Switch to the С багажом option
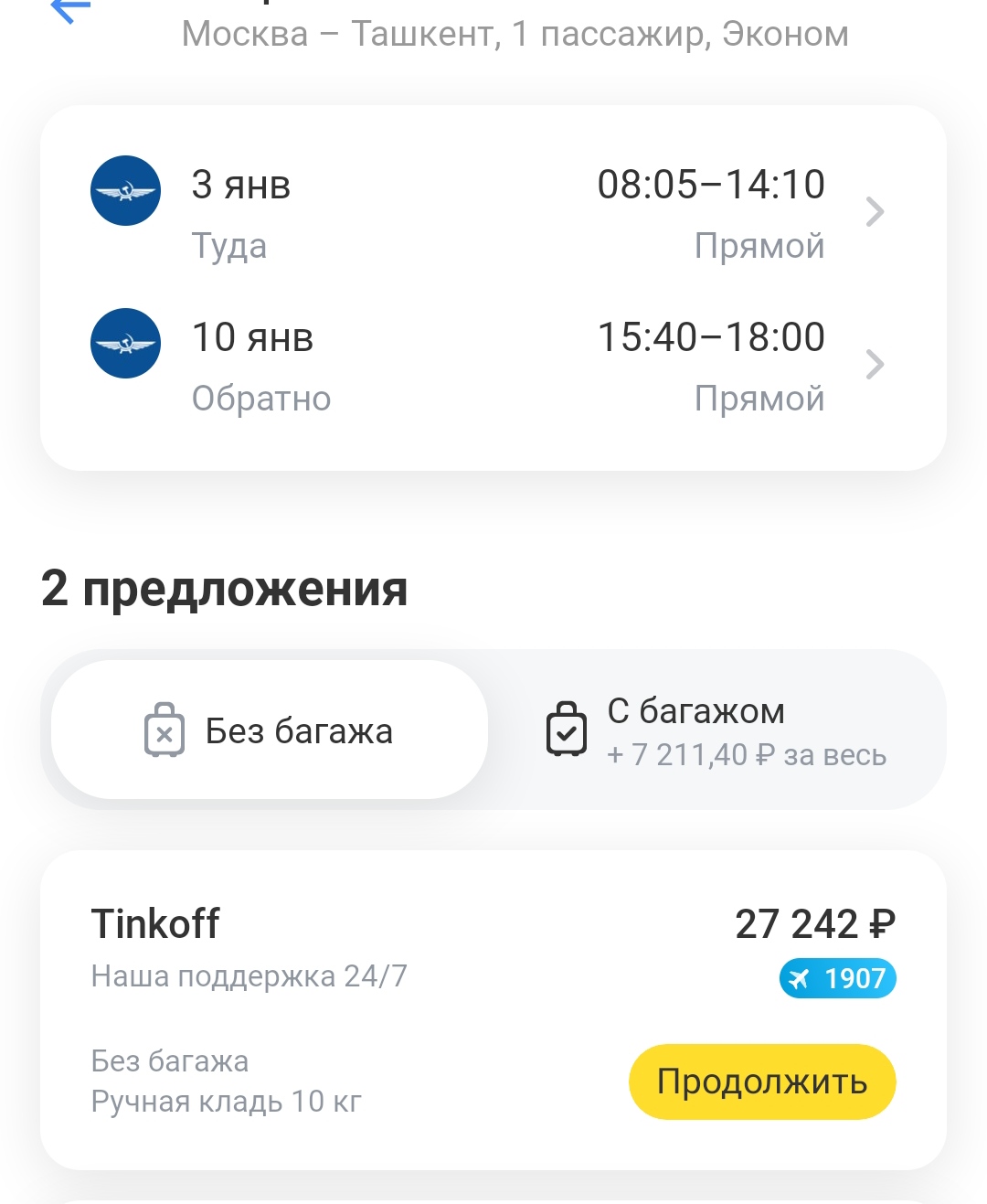This screenshot has height=1204, width=987. 716,732
